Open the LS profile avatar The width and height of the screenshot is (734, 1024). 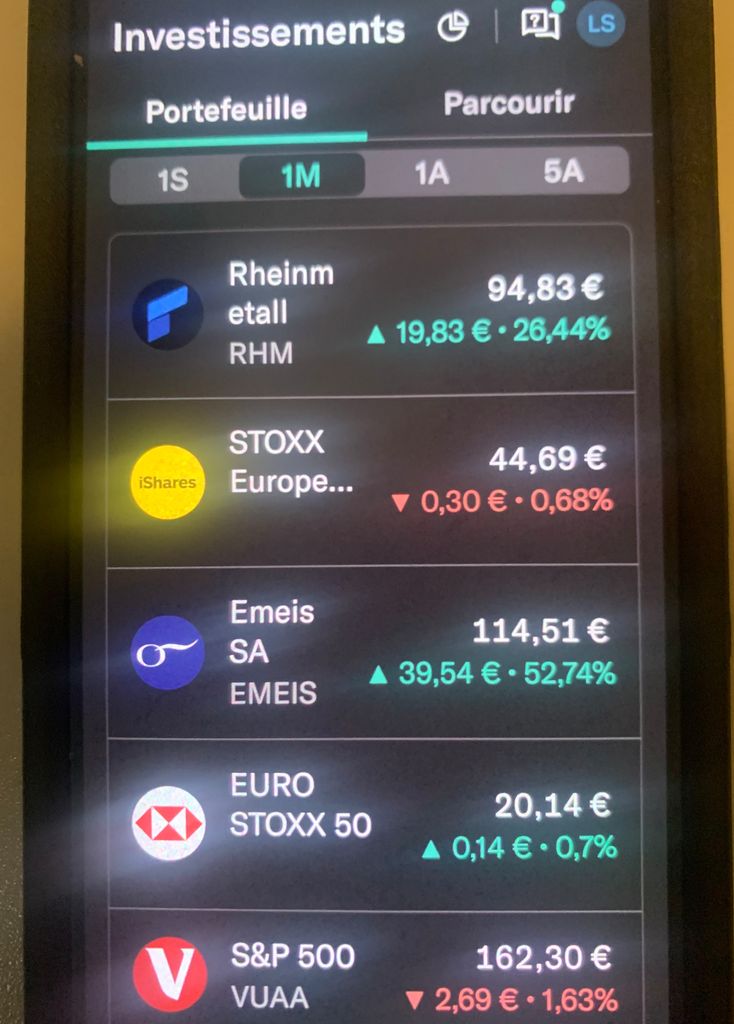600,24
